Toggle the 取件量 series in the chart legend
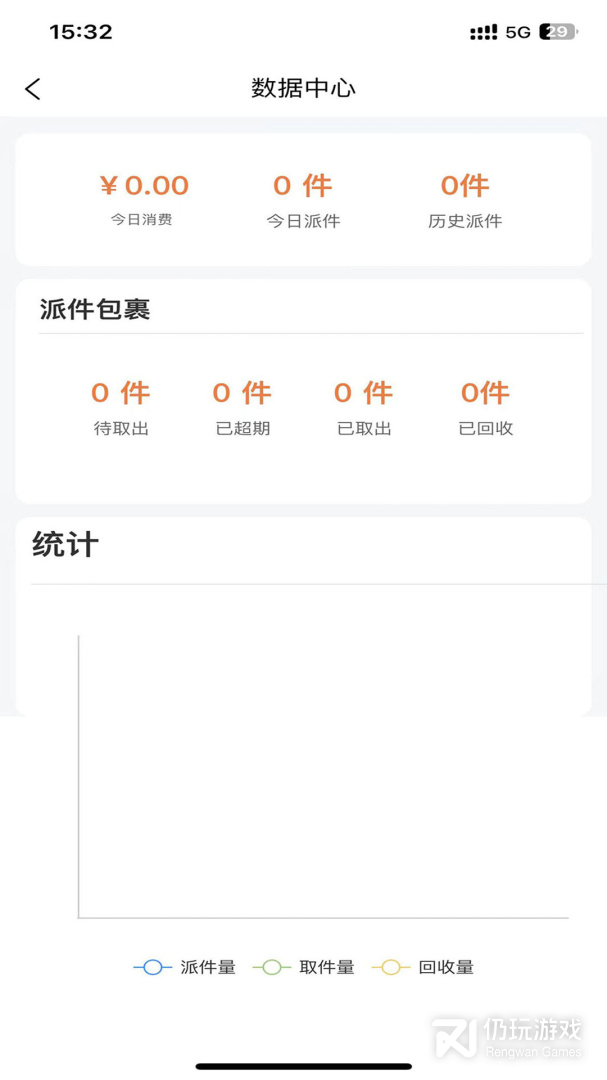The image size is (607, 1080). 304,967
